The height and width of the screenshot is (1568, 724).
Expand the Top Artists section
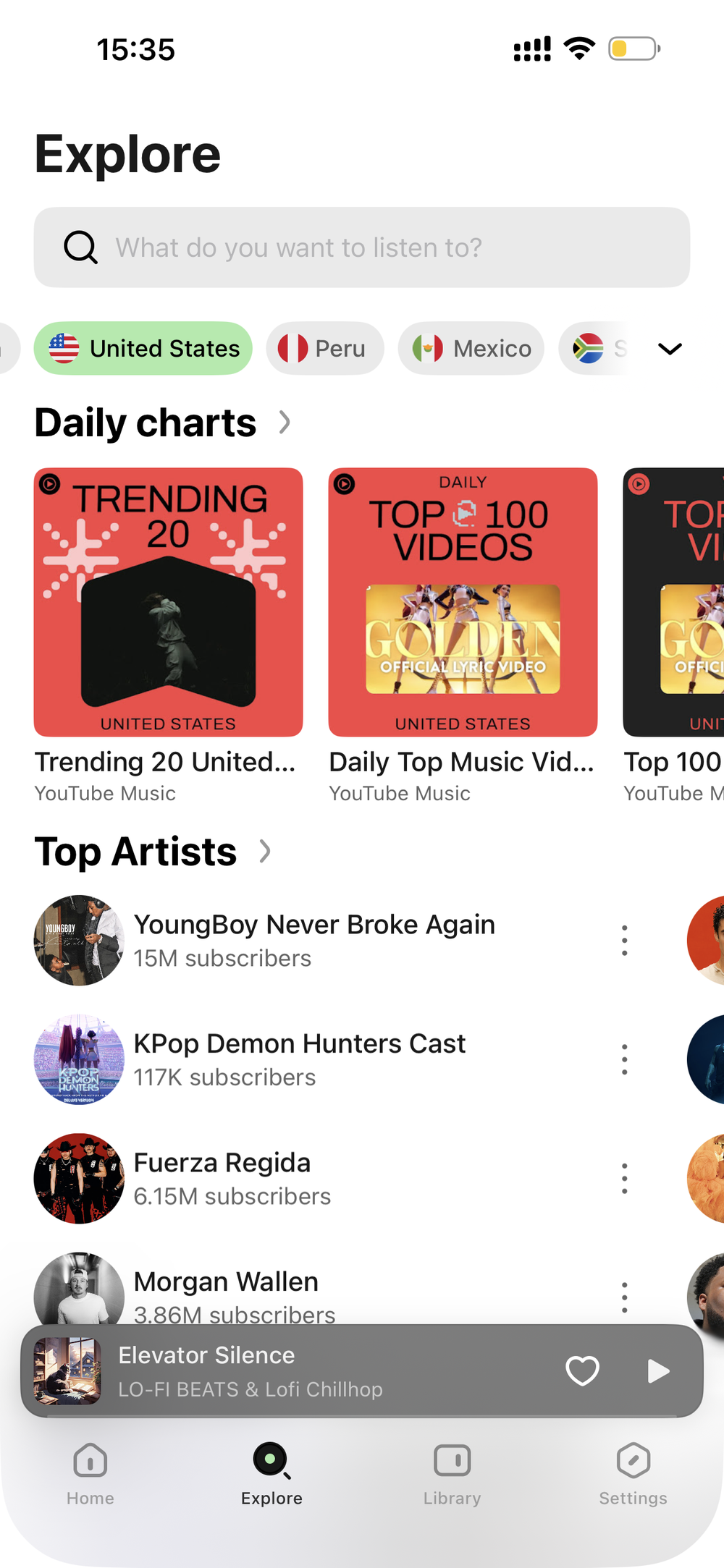(264, 851)
